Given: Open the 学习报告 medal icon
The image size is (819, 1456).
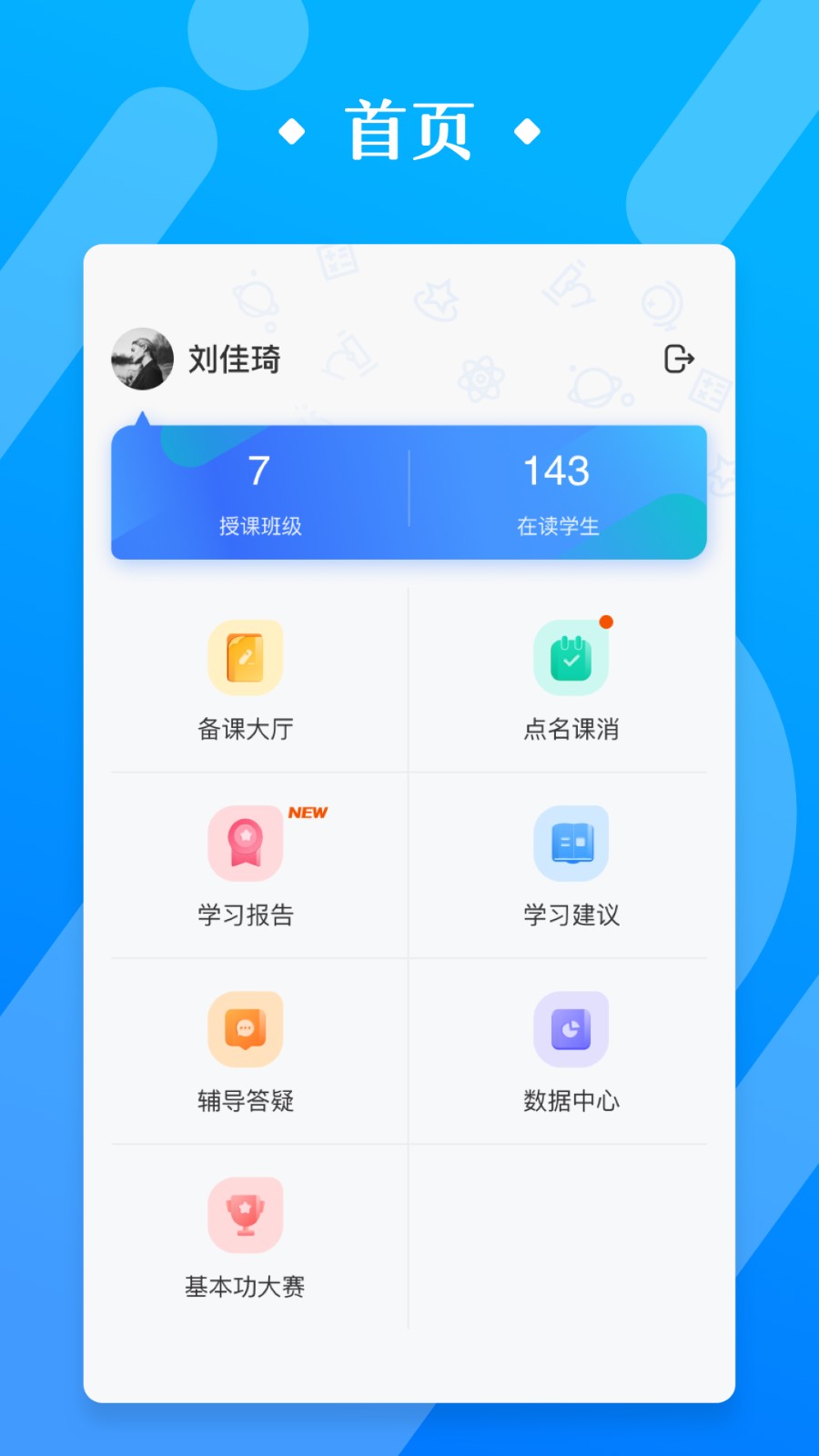Looking at the screenshot, I should pos(245,844).
